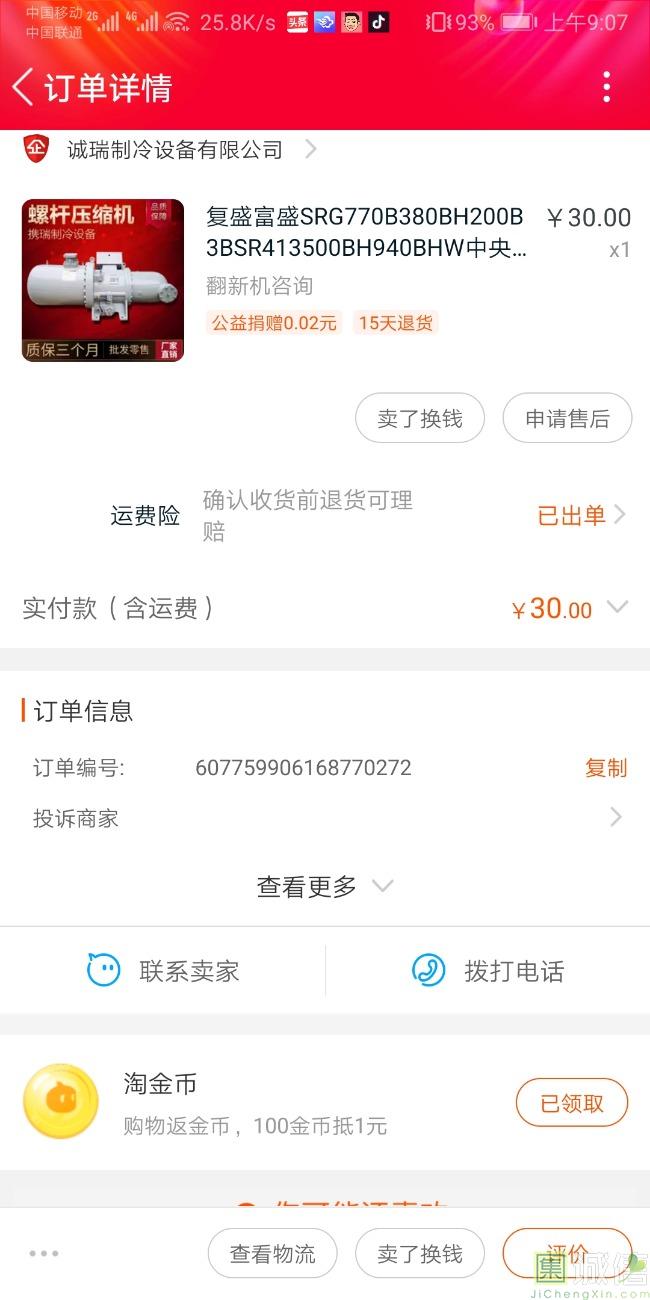The image size is (650, 1300).
Task: Tap the 已领取 button for 淘金币
Action: point(572,1104)
